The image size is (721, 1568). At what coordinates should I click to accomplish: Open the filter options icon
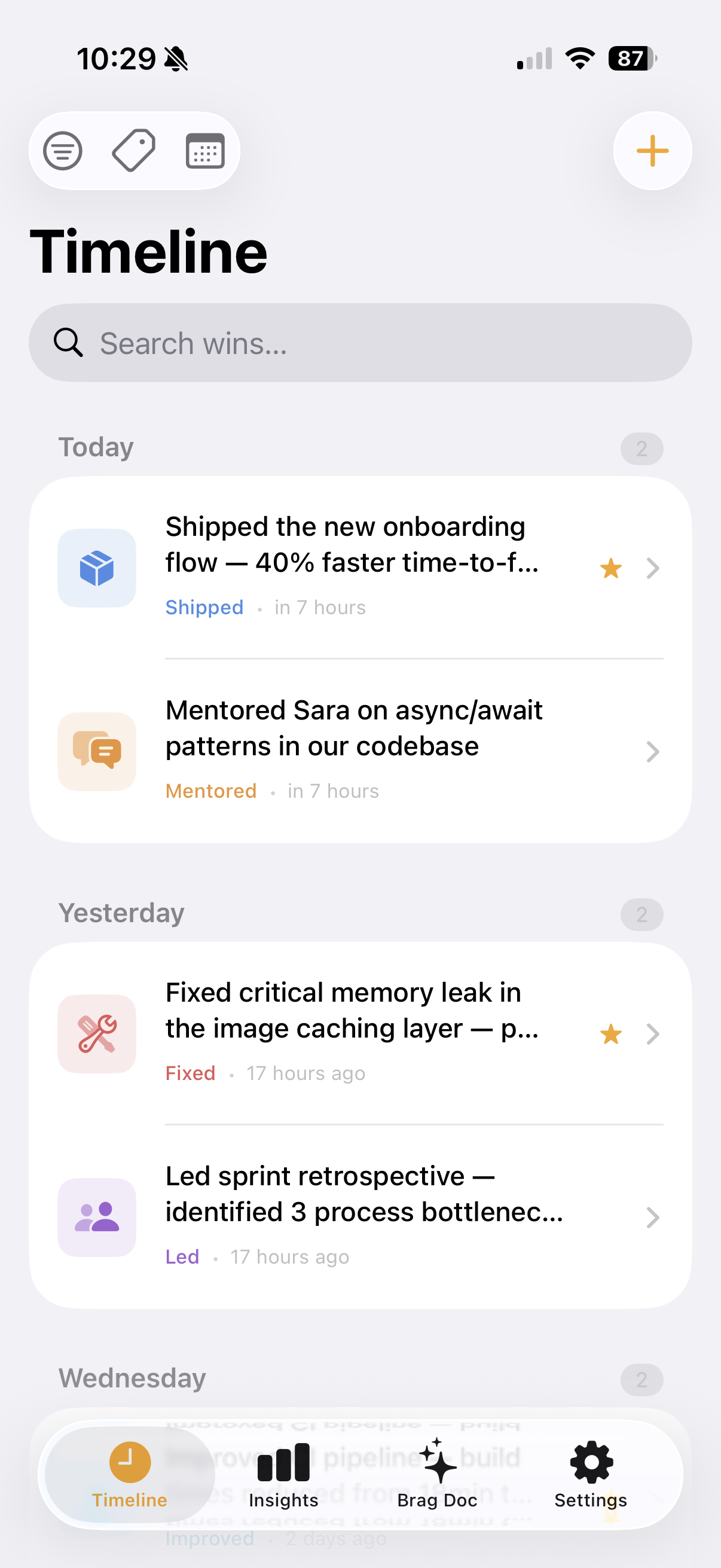coord(63,150)
